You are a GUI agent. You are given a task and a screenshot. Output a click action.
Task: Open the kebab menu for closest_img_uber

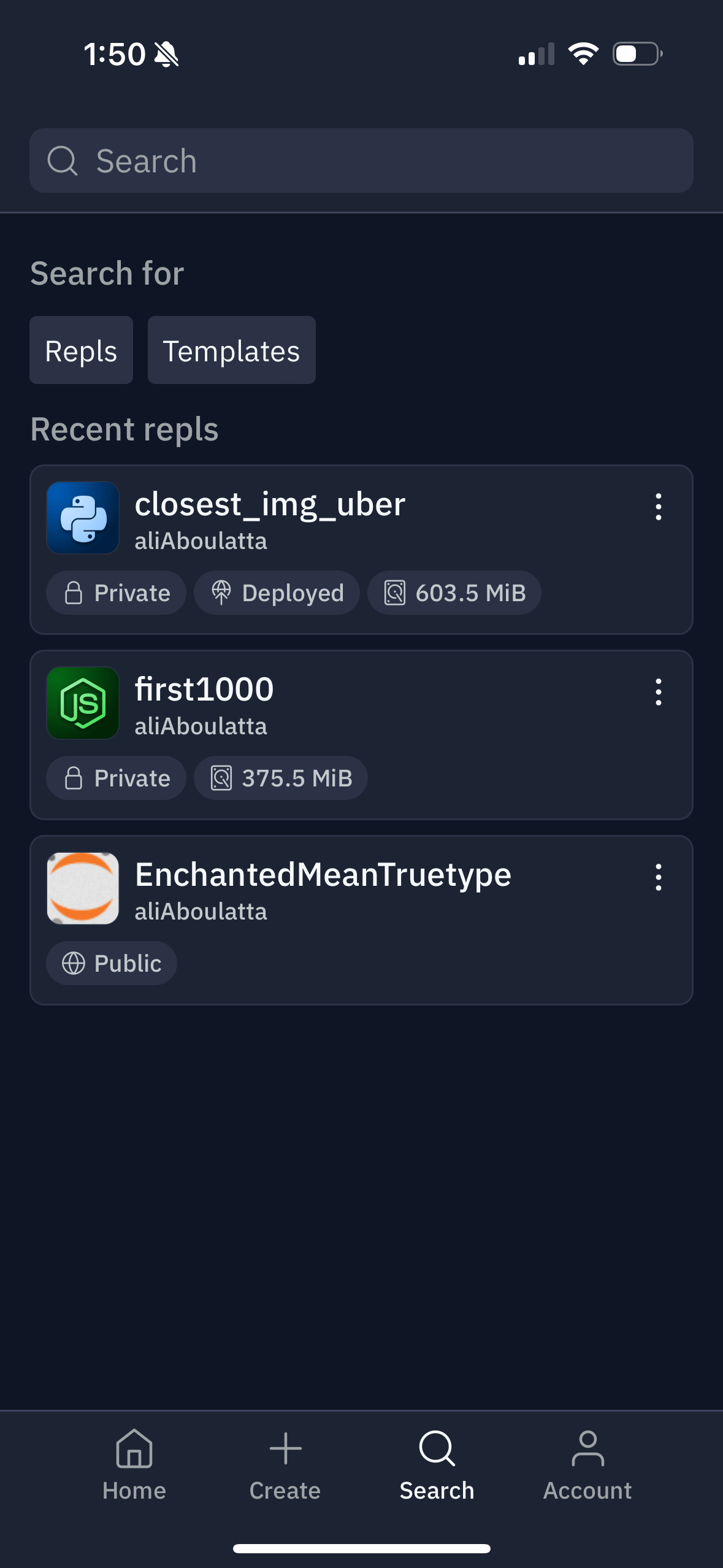point(658,507)
